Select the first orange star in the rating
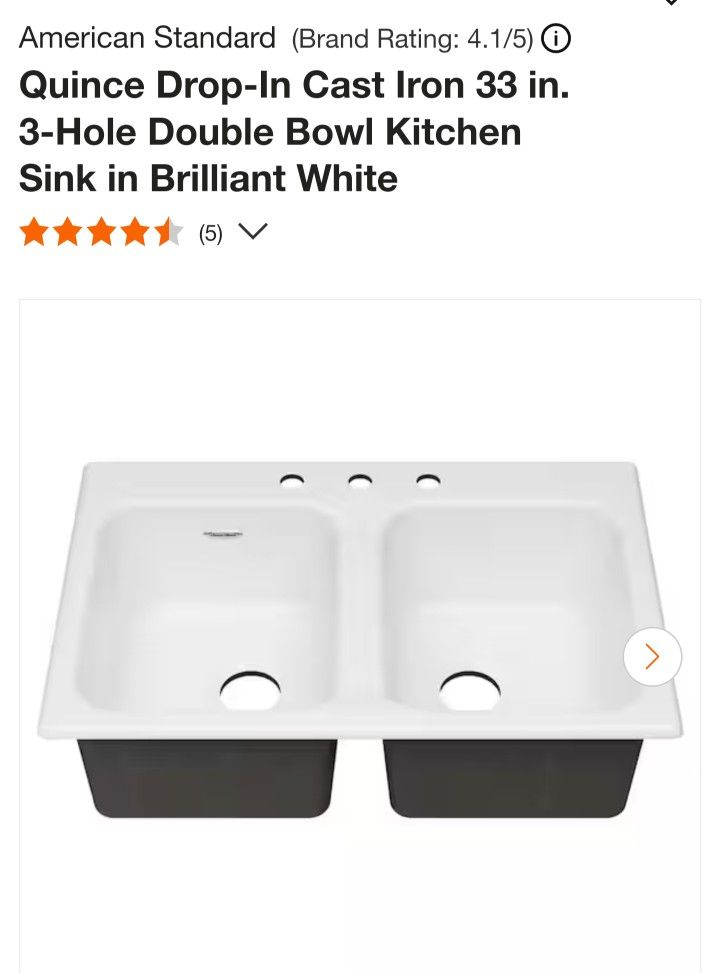The width and height of the screenshot is (720, 973). tap(34, 231)
